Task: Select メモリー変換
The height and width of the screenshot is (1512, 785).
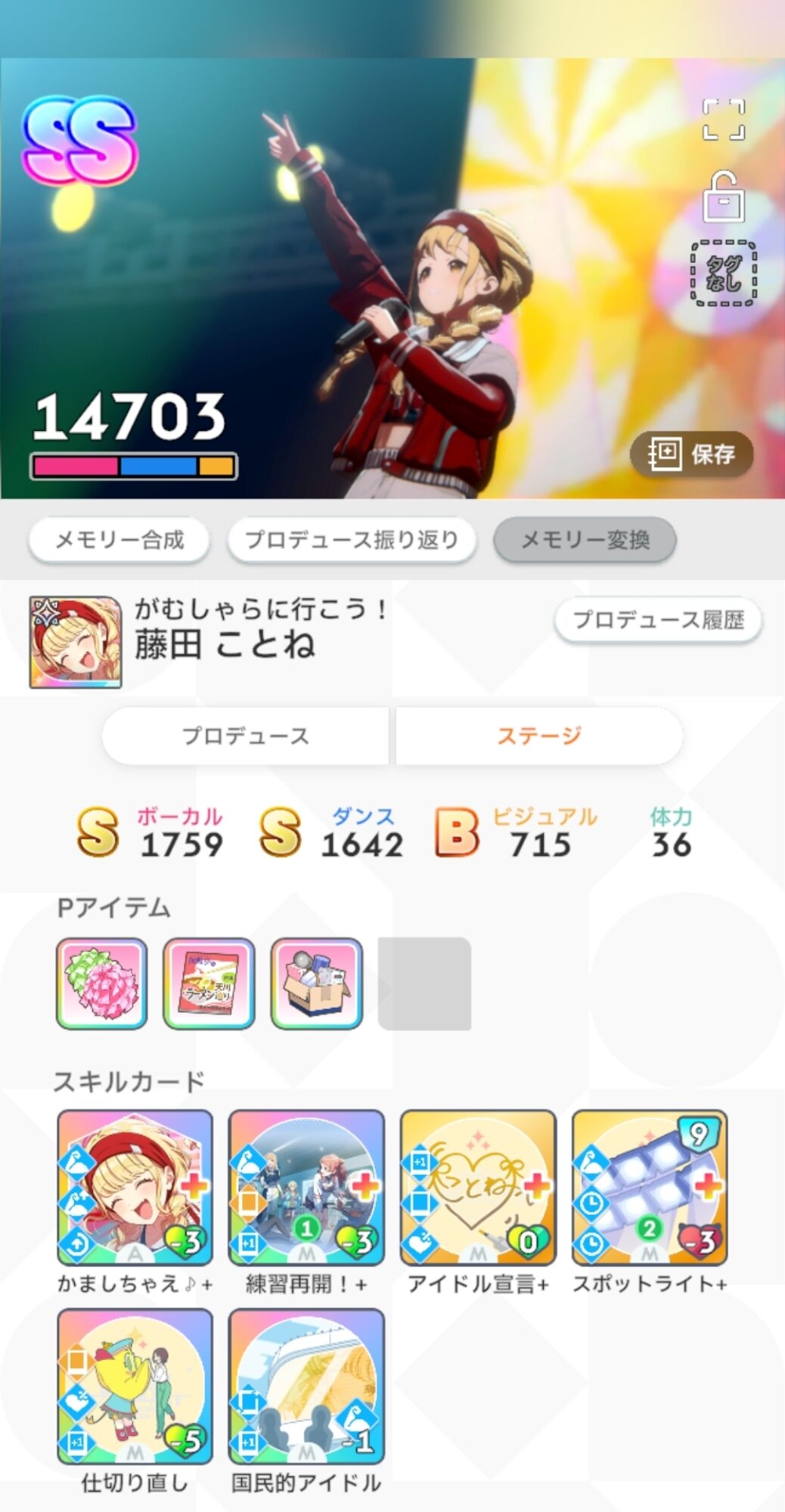Action: tap(585, 540)
